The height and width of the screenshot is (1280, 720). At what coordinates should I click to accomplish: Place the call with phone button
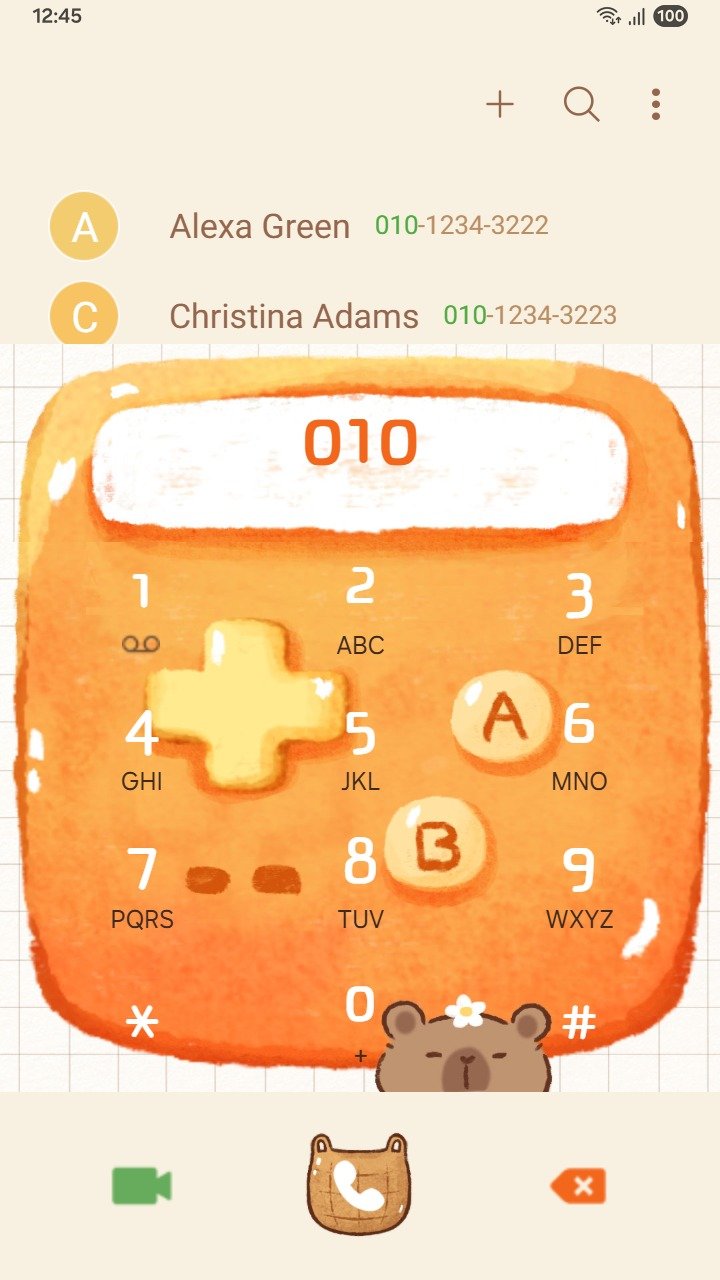pyautogui.click(x=359, y=1185)
